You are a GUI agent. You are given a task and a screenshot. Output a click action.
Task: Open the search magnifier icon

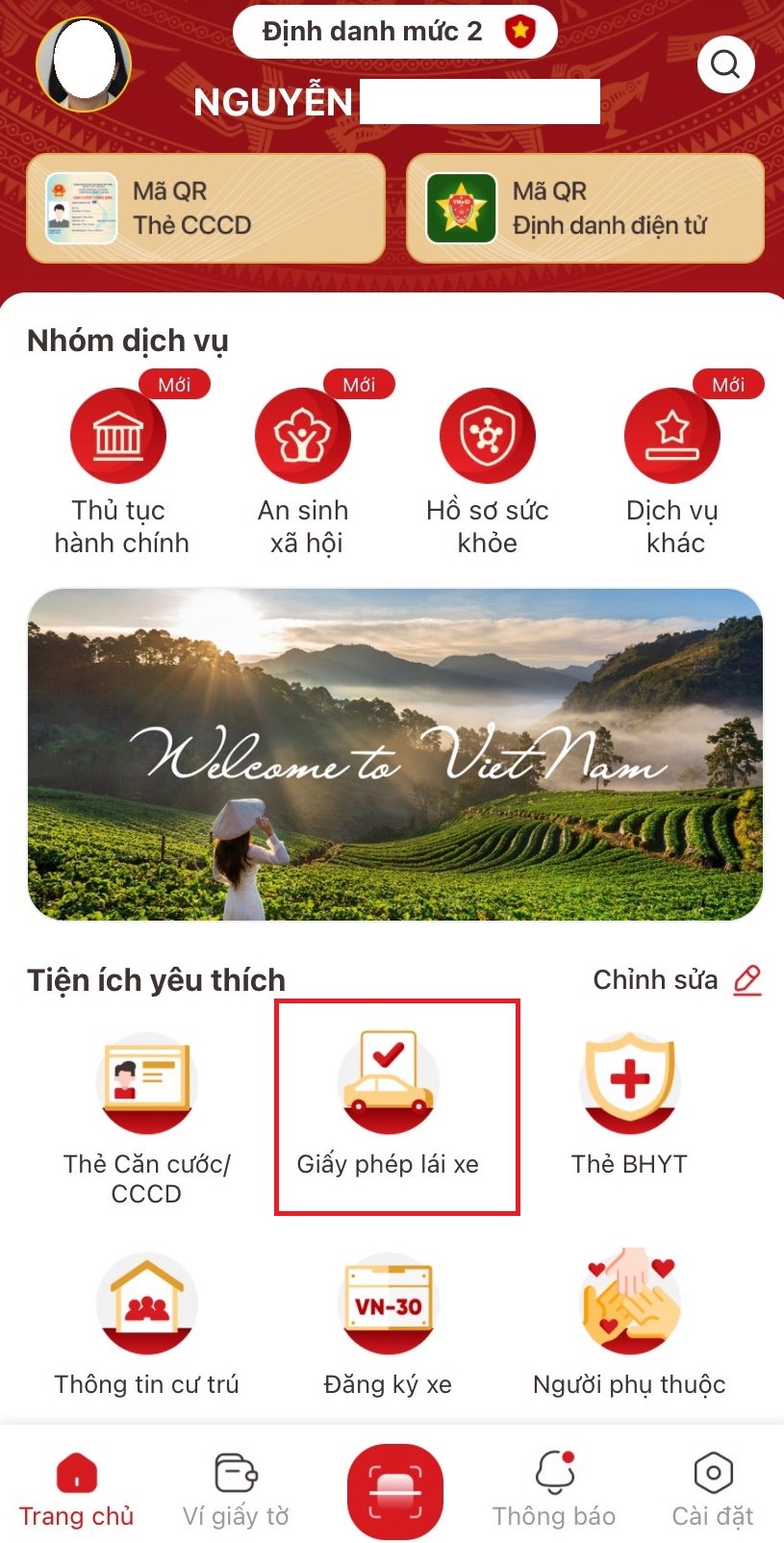click(x=724, y=64)
